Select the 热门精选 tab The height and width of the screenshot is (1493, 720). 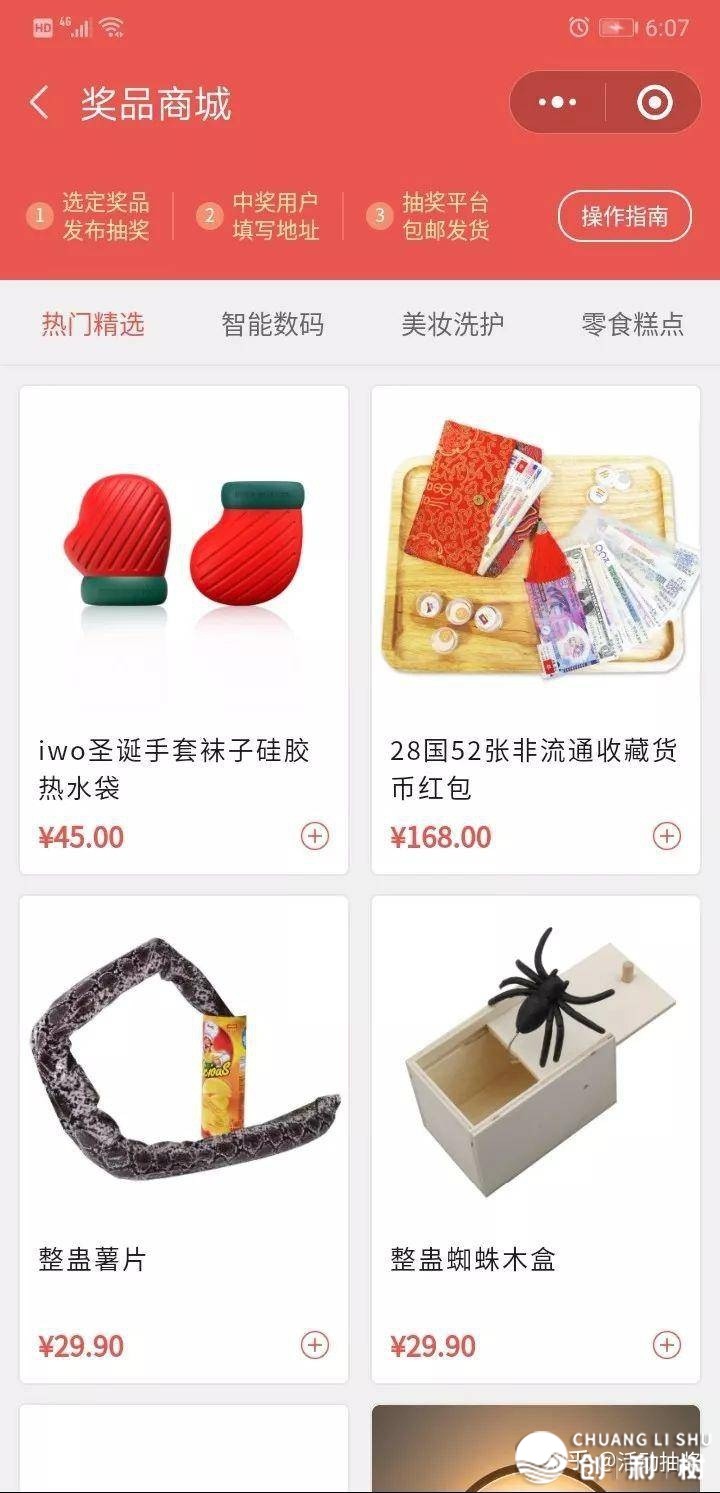(93, 324)
